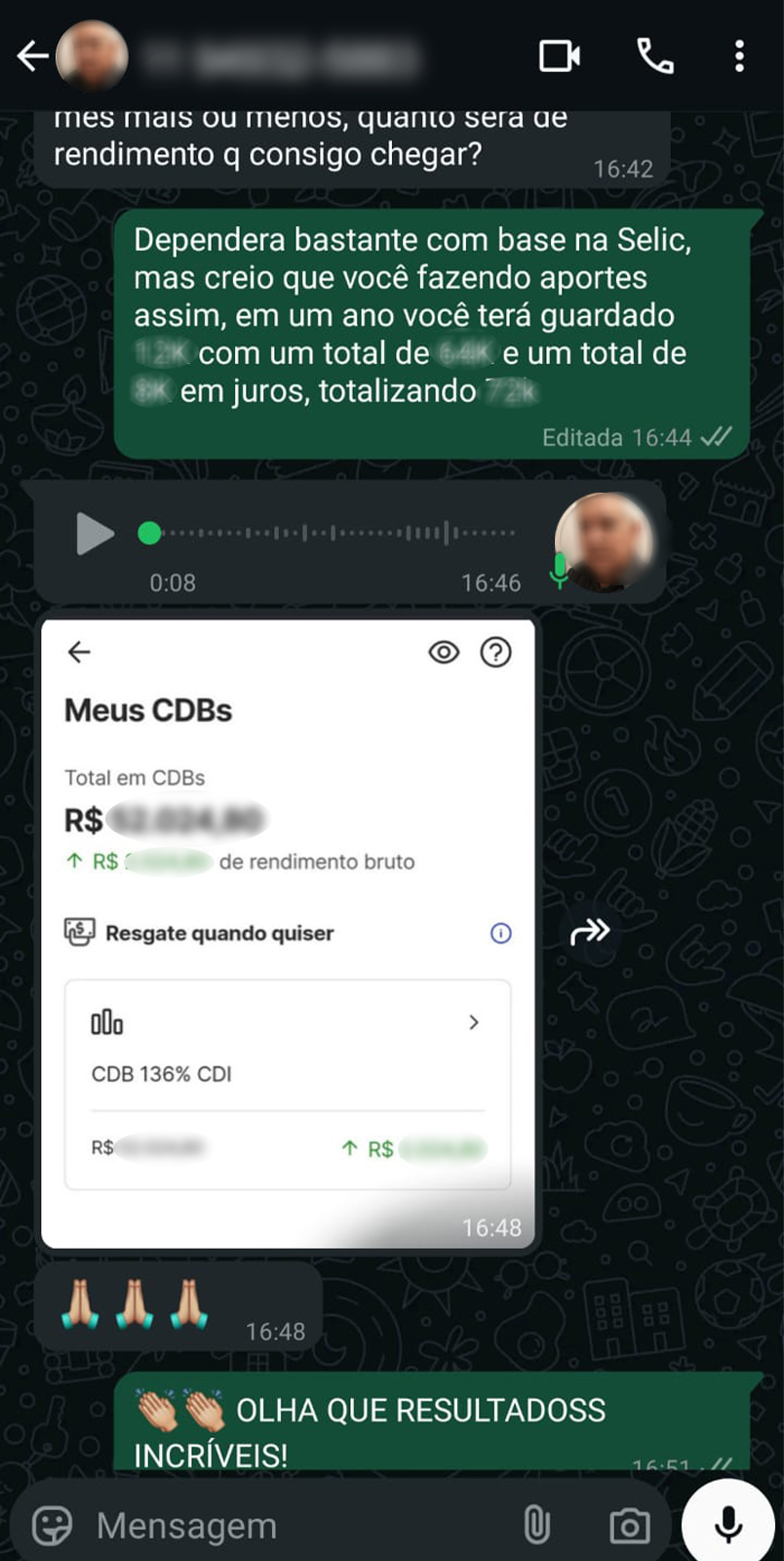Open the camera from message bar

[x=629, y=1525]
